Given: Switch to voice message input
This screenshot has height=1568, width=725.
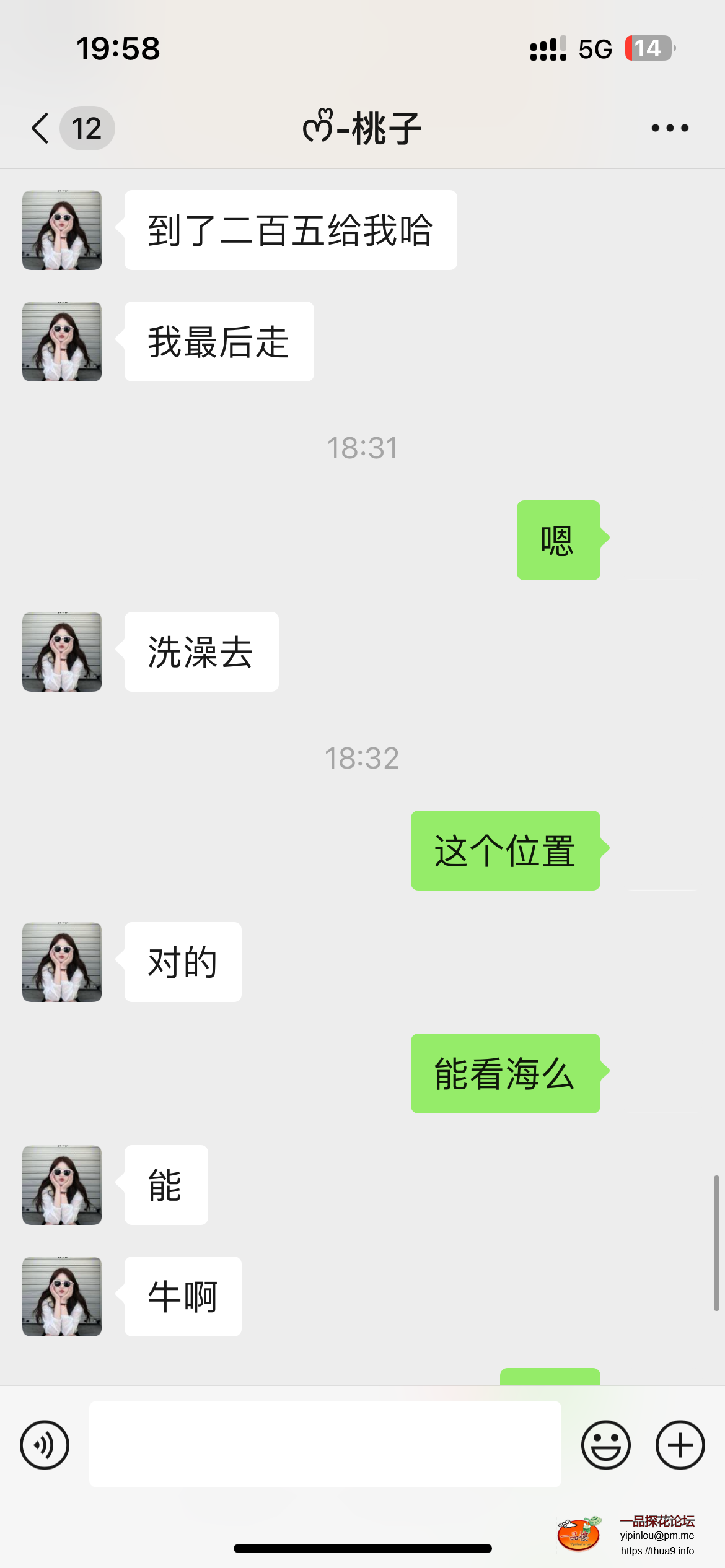Looking at the screenshot, I should pos(45,1445).
